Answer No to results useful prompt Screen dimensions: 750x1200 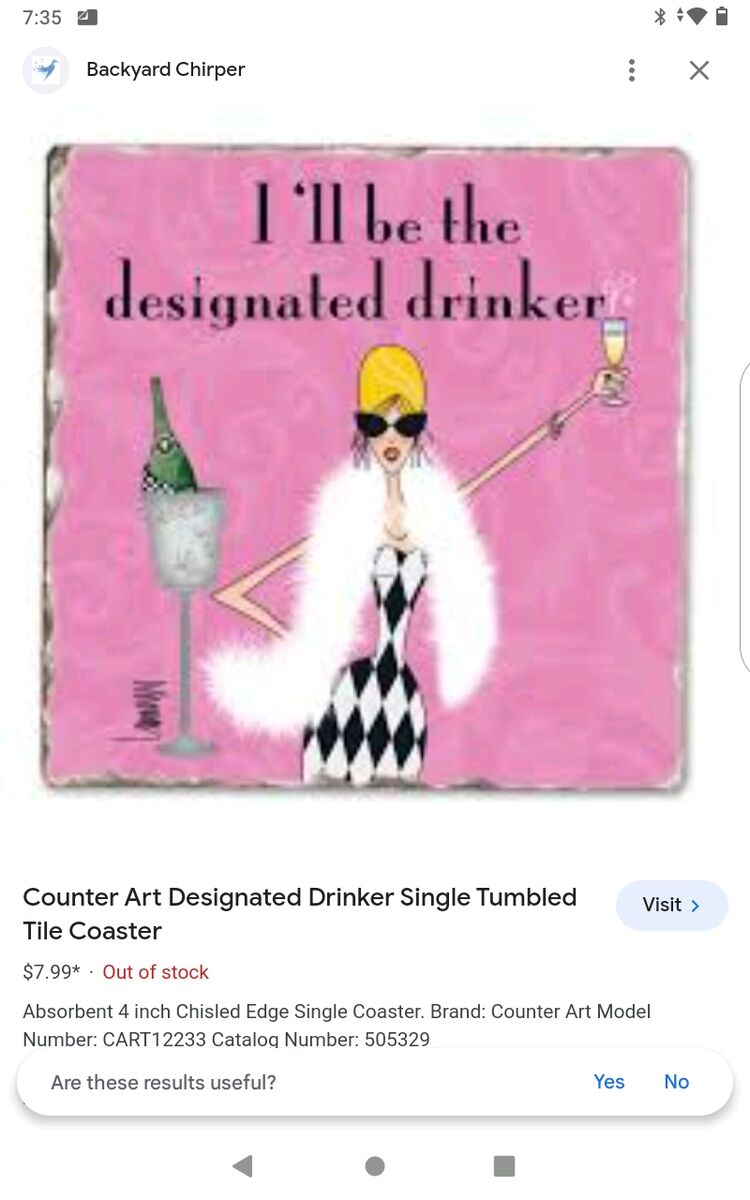pos(676,1082)
